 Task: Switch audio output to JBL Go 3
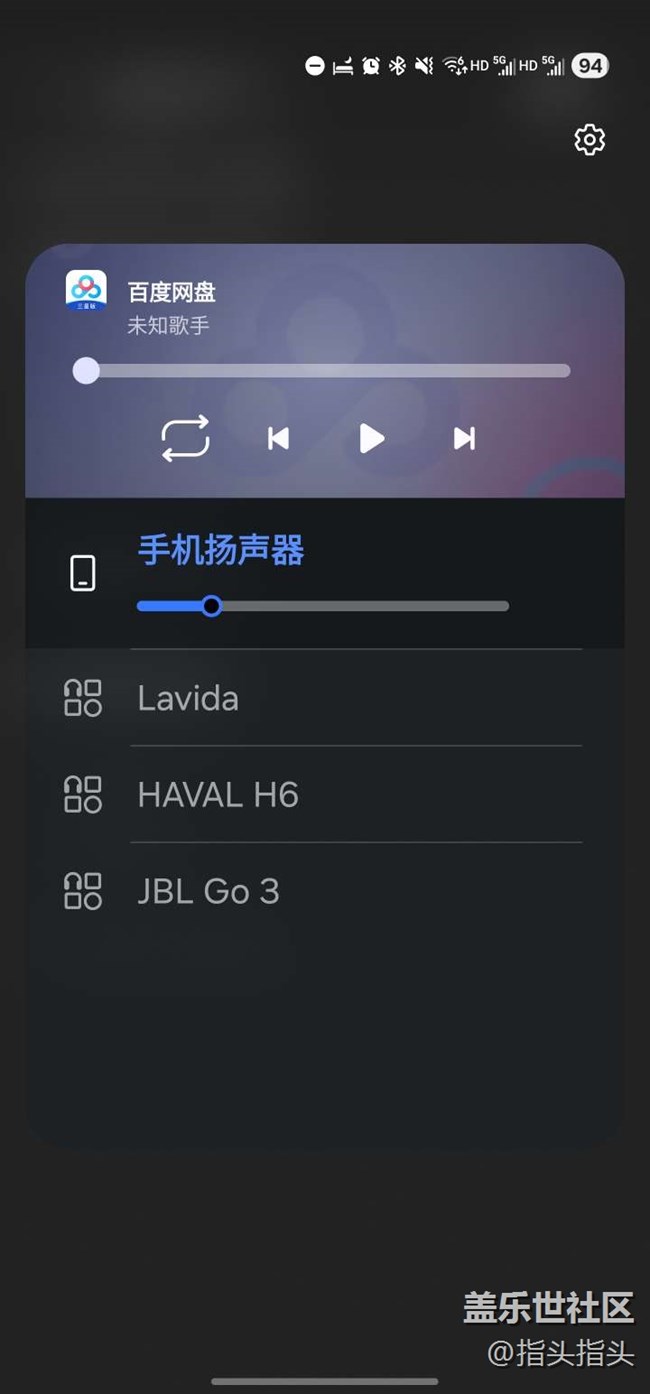208,891
